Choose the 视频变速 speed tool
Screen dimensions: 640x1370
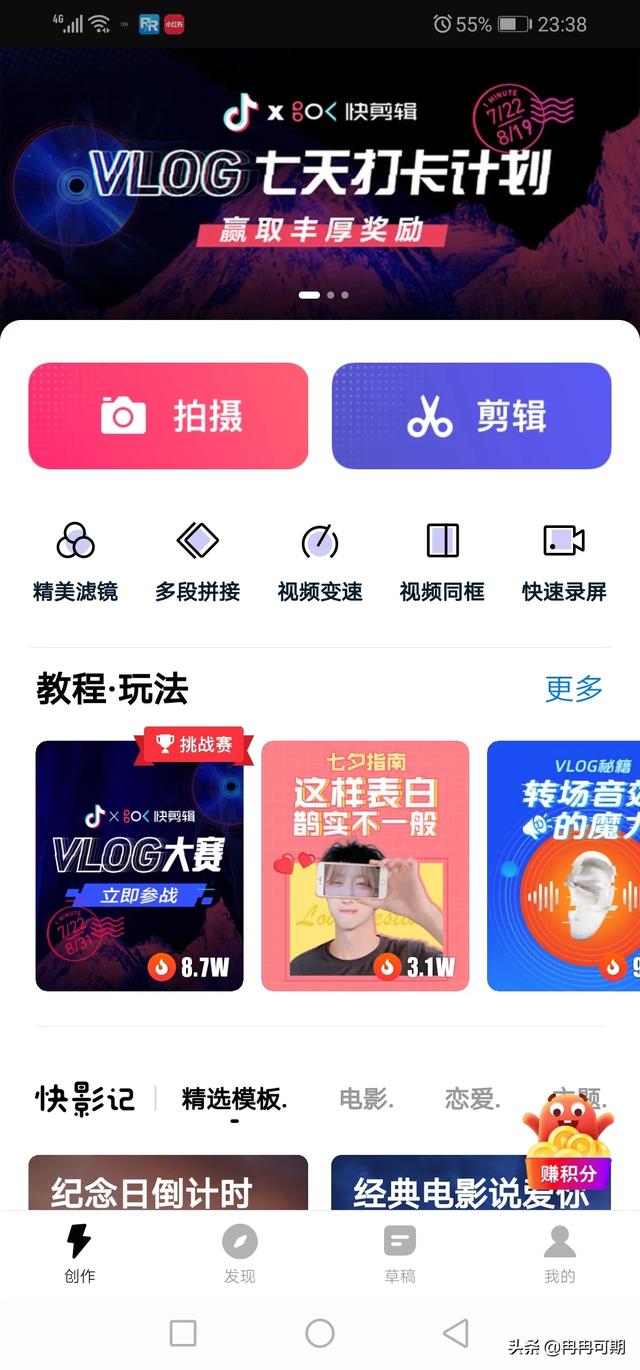(320, 562)
